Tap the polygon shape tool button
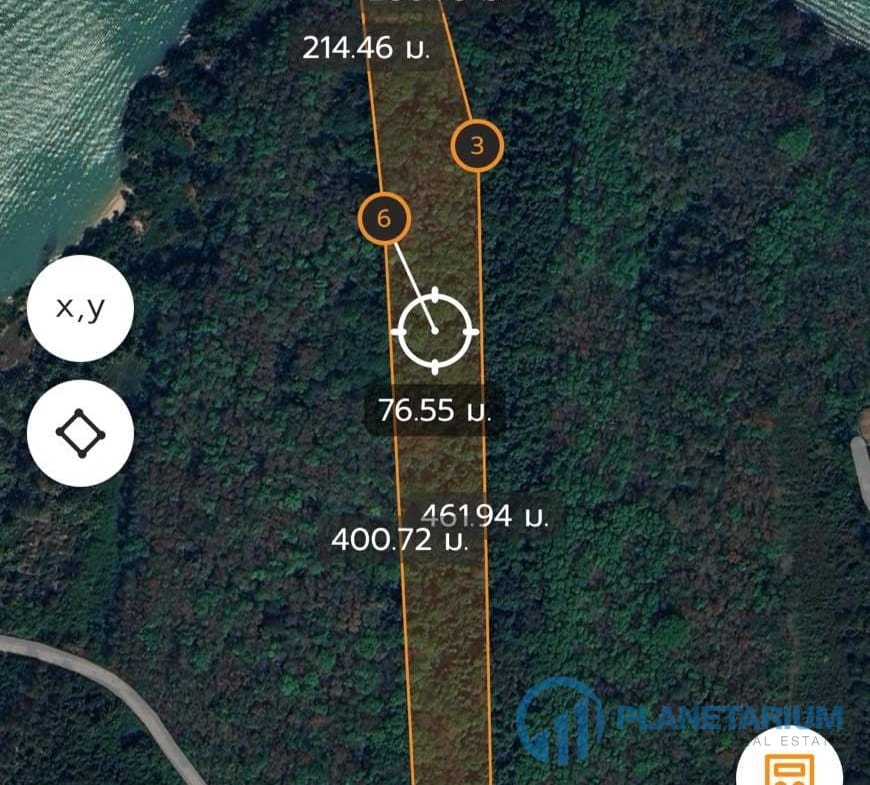Image resolution: width=870 pixels, height=785 pixels. [80, 433]
